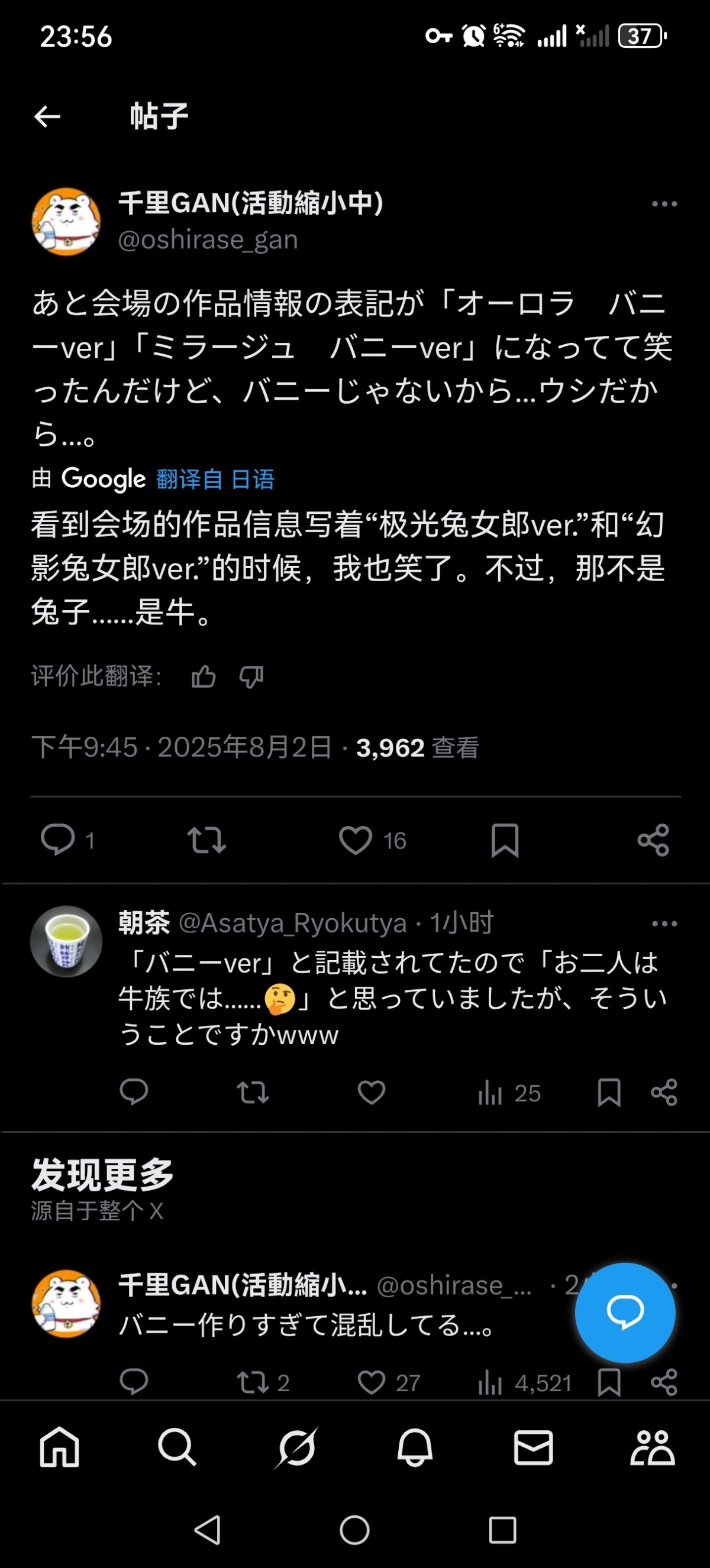
Task: Bookmark the main post
Action: 505,840
